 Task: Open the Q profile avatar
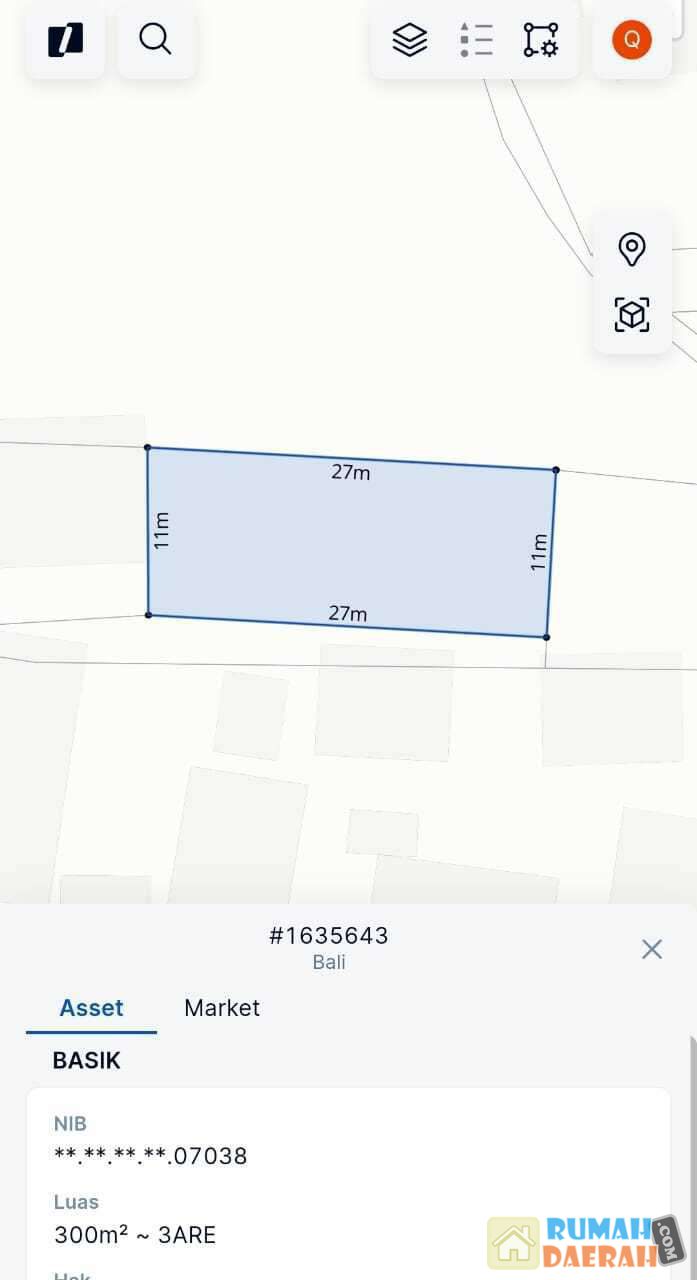(632, 40)
